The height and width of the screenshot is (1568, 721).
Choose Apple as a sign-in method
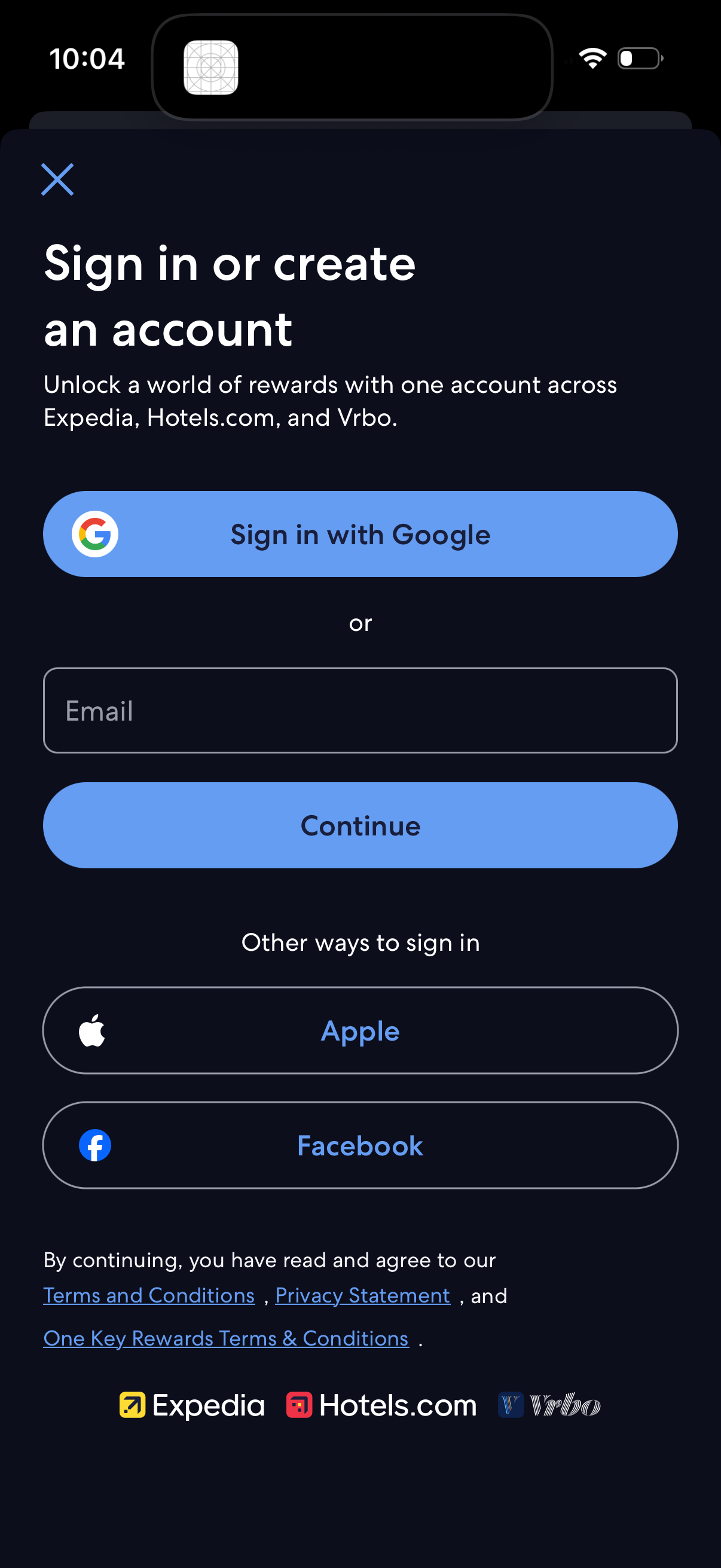tap(360, 1030)
